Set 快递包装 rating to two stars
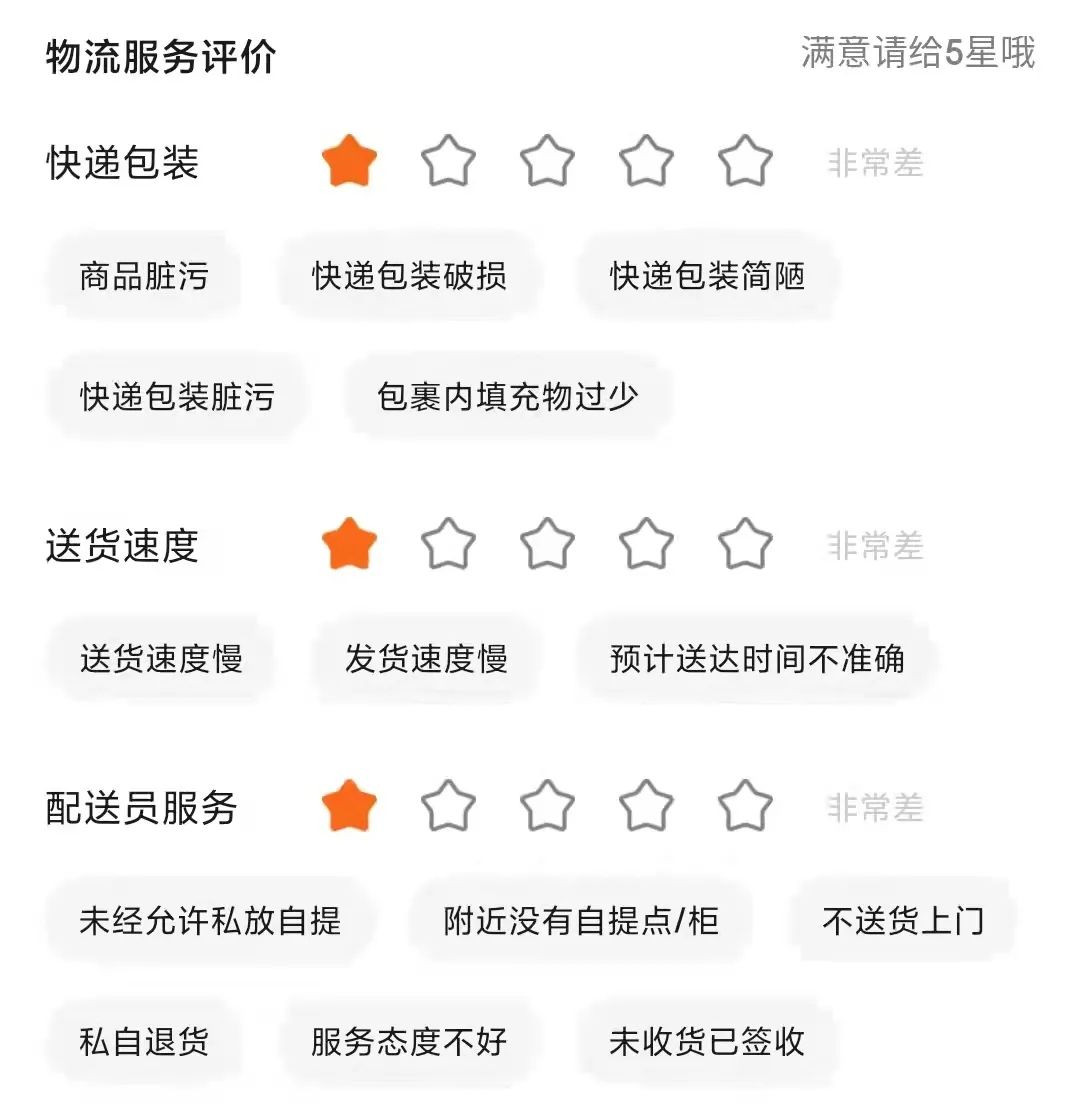Screen dimensions: 1080x1107 [448, 161]
